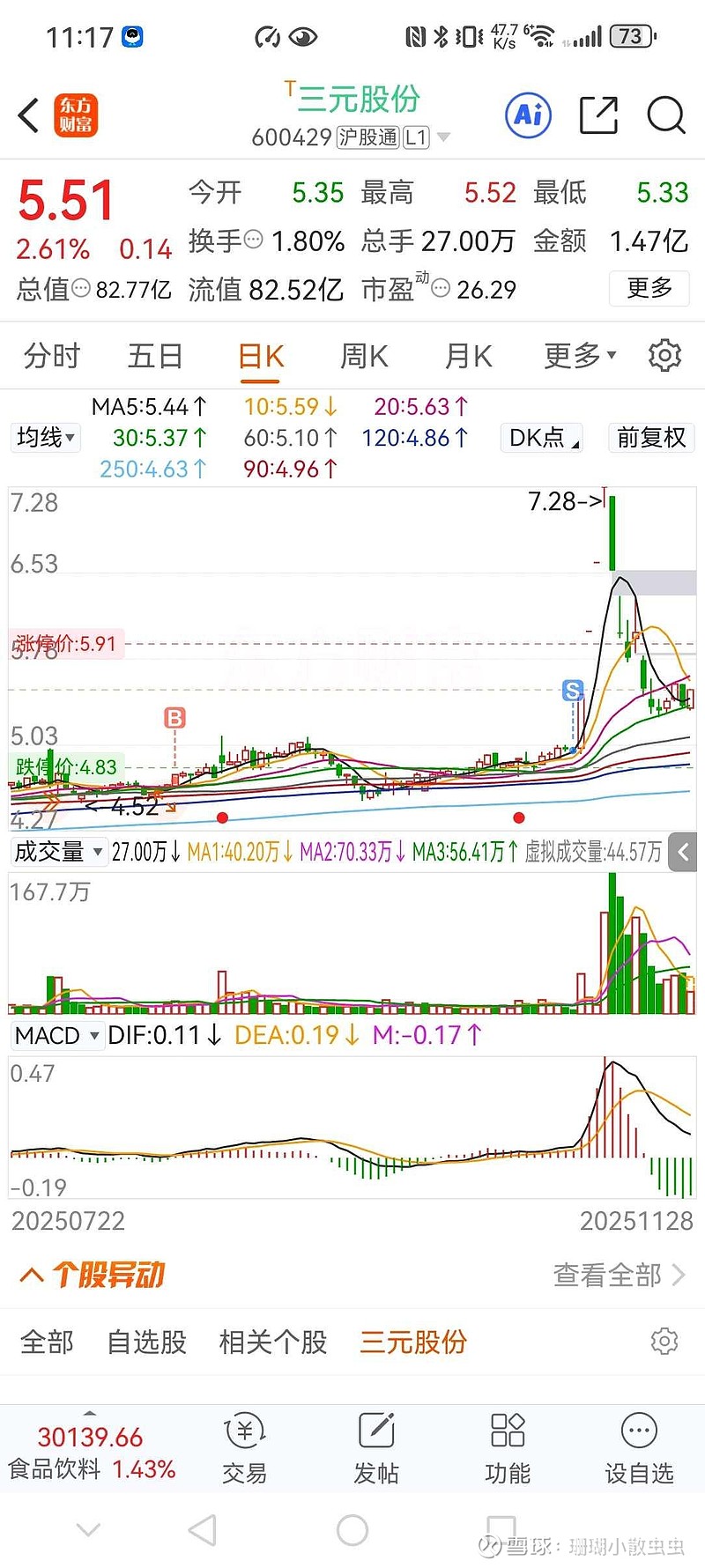The width and height of the screenshot is (705, 1568).
Task: Collapse the 个股异动 section
Action: click(32, 1275)
